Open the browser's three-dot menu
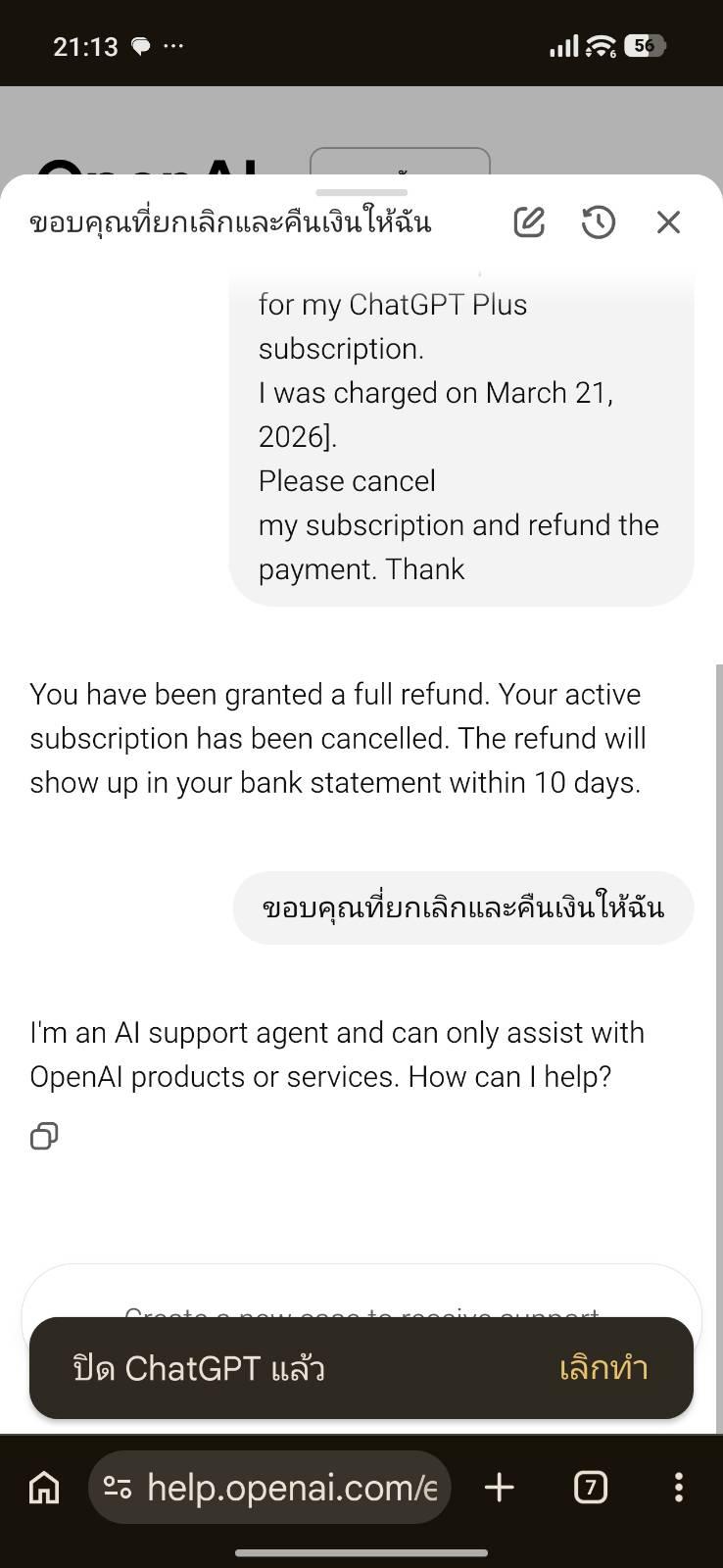Image resolution: width=723 pixels, height=1568 pixels. pyautogui.click(x=678, y=1488)
